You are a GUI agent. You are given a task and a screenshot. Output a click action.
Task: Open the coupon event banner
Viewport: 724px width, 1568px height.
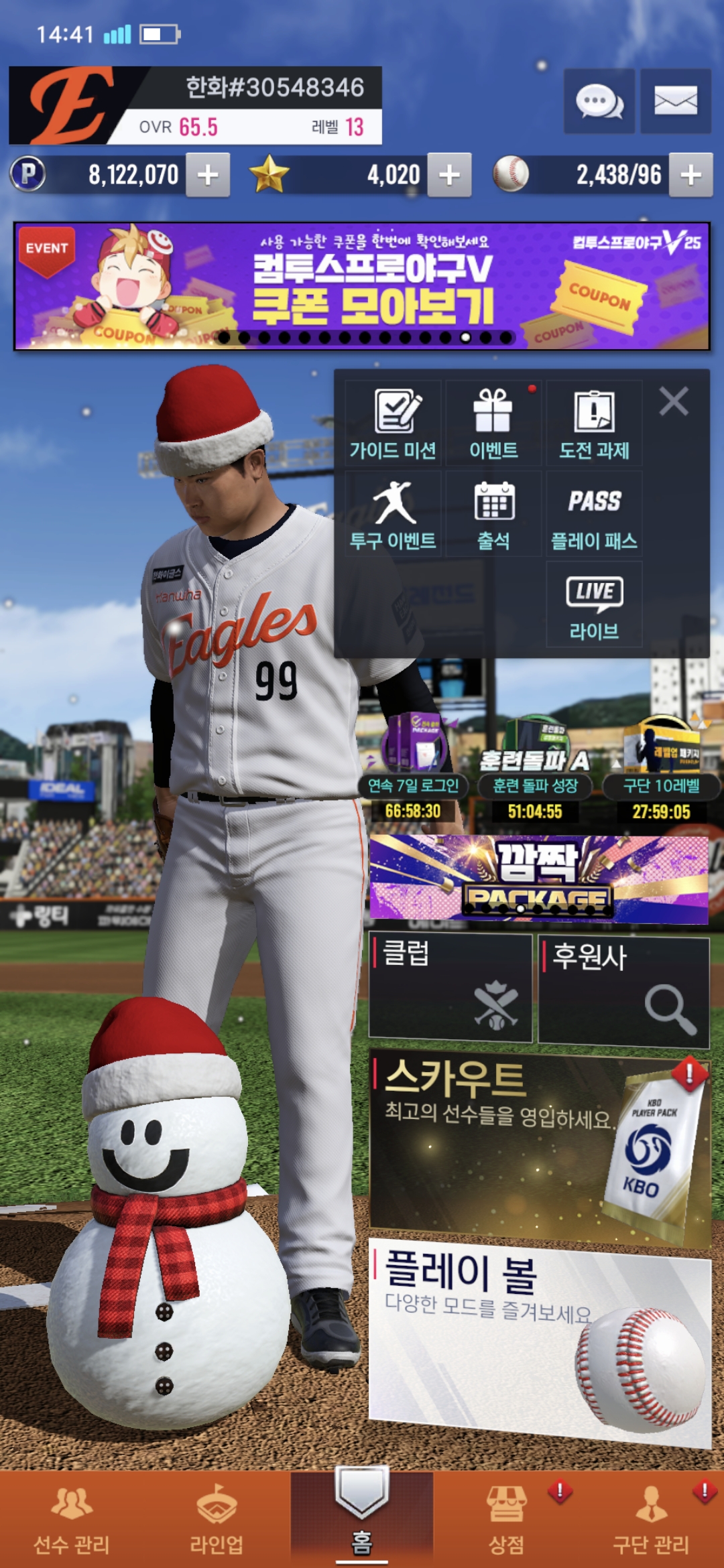[362, 286]
